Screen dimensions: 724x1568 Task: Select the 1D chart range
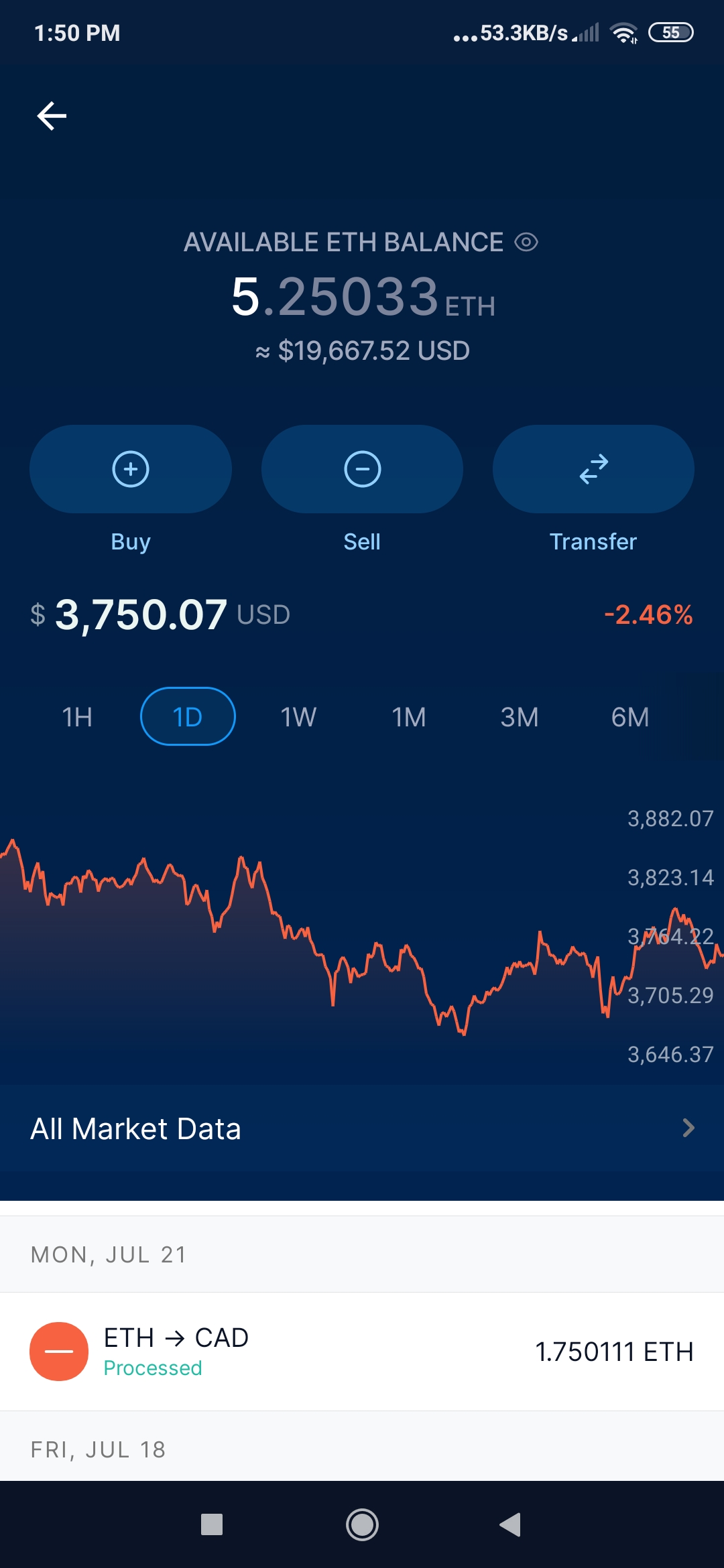[x=188, y=717]
